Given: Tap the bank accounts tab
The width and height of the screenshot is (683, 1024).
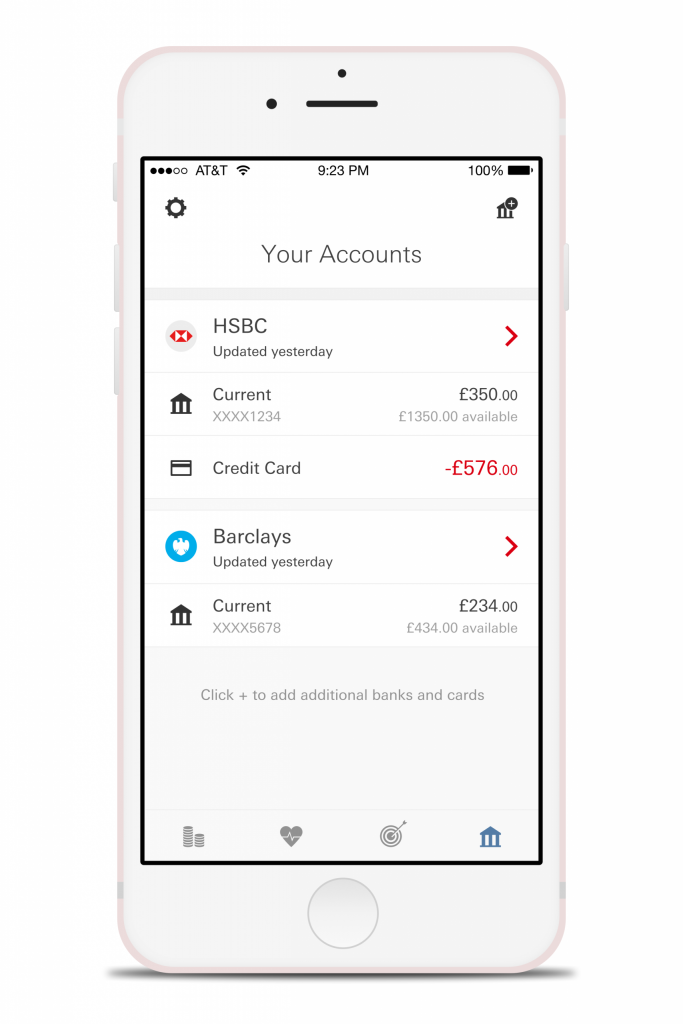Looking at the screenshot, I should (490, 836).
